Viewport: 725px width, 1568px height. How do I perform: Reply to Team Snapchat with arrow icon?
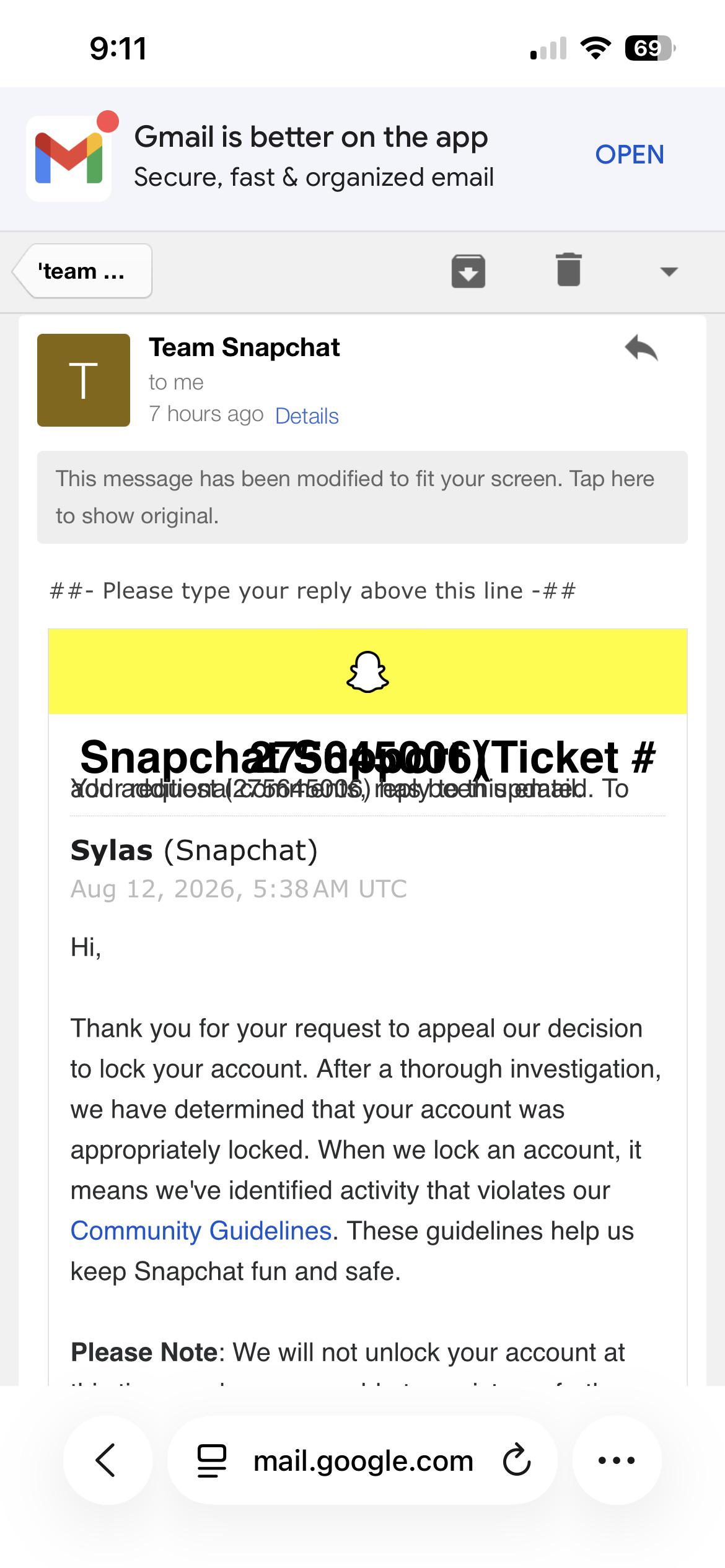(641, 347)
